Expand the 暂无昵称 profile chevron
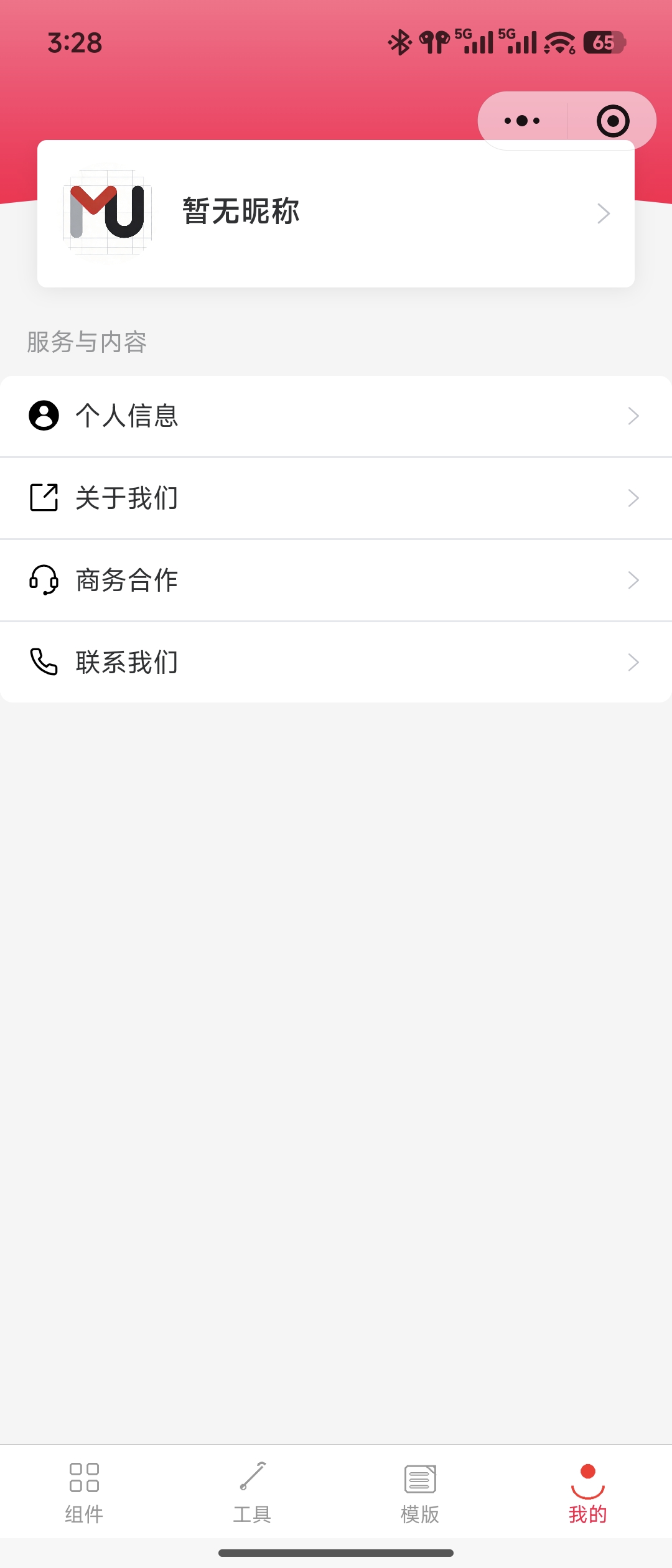Image resolution: width=672 pixels, height=1568 pixels. point(602,213)
